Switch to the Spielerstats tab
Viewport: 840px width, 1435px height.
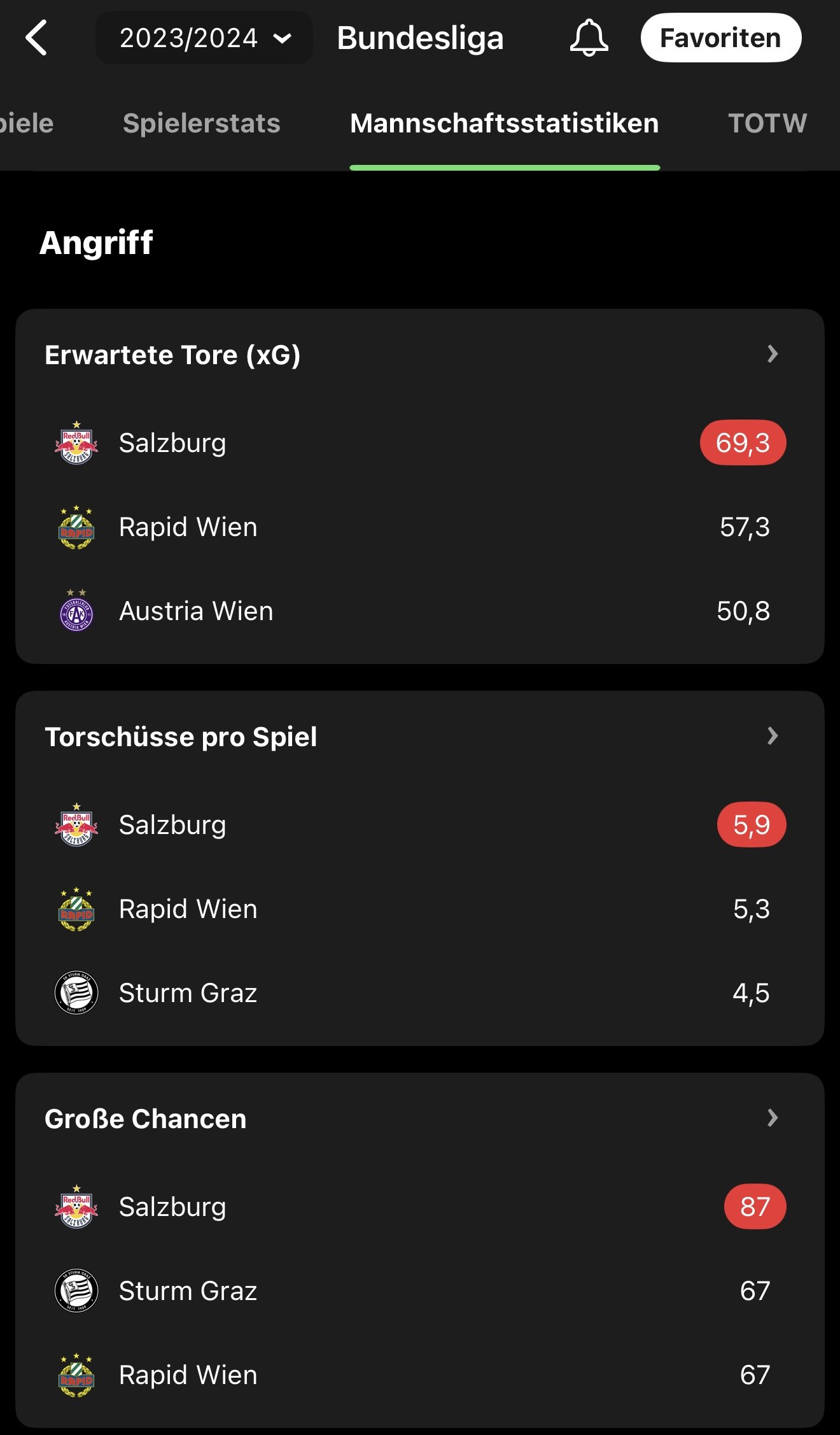tap(201, 123)
